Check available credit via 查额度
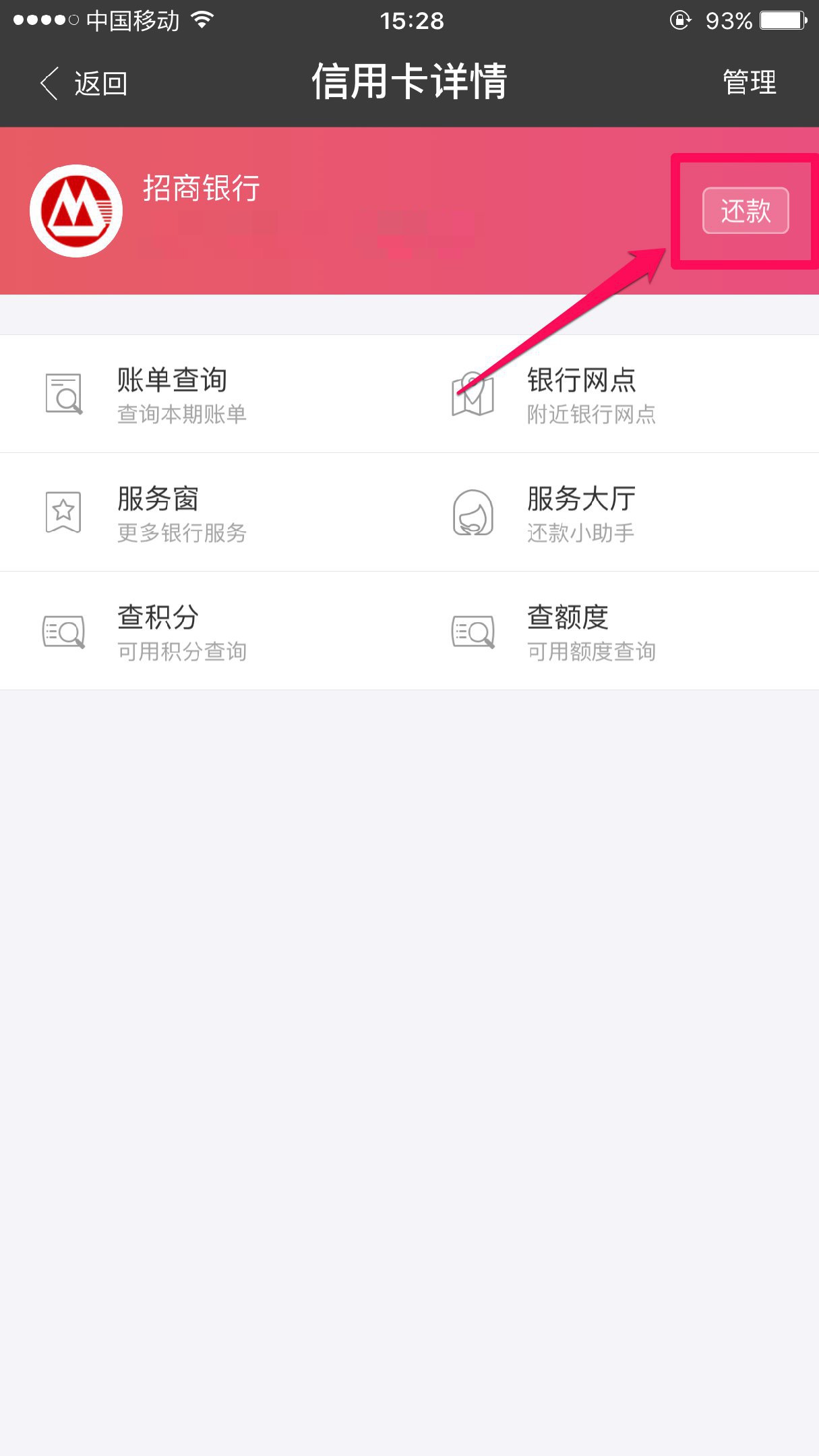Viewport: 819px width, 1456px height. [568, 632]
